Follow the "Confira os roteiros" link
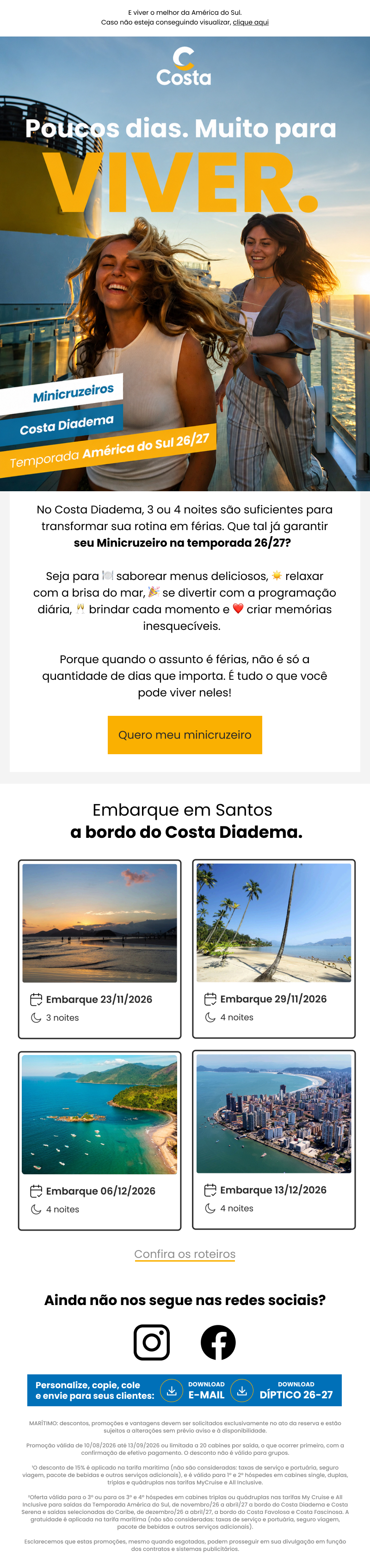The width and height of the screenshot is (370, 1568). [185, 1254]
